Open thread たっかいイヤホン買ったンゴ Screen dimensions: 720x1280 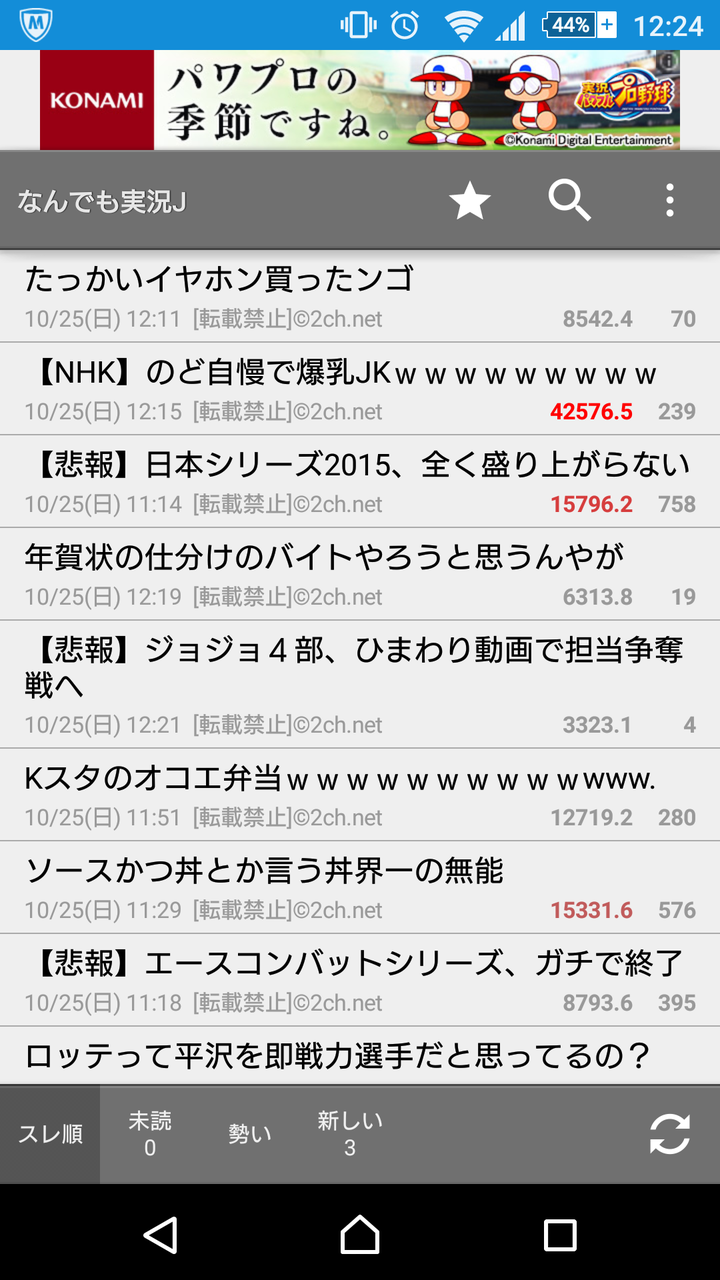(360, 296)
